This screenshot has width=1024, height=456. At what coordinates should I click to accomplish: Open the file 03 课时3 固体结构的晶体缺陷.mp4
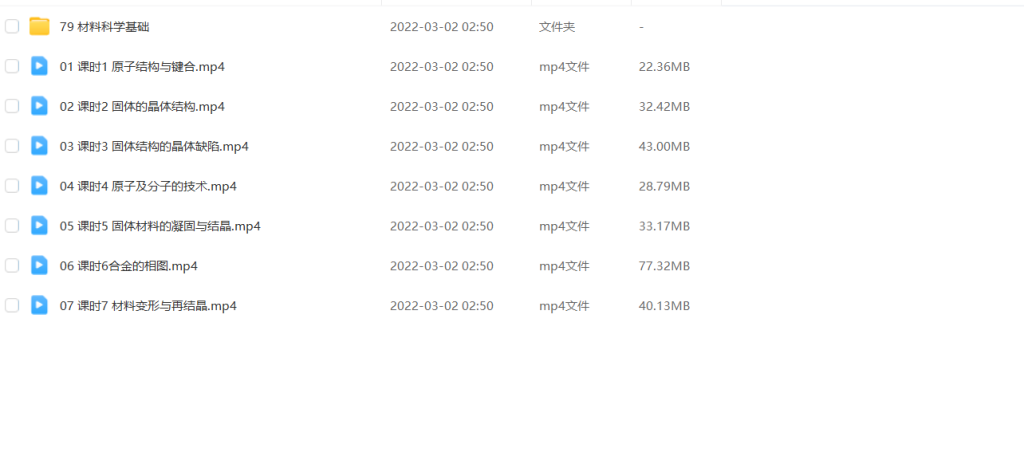coord(154,146)
